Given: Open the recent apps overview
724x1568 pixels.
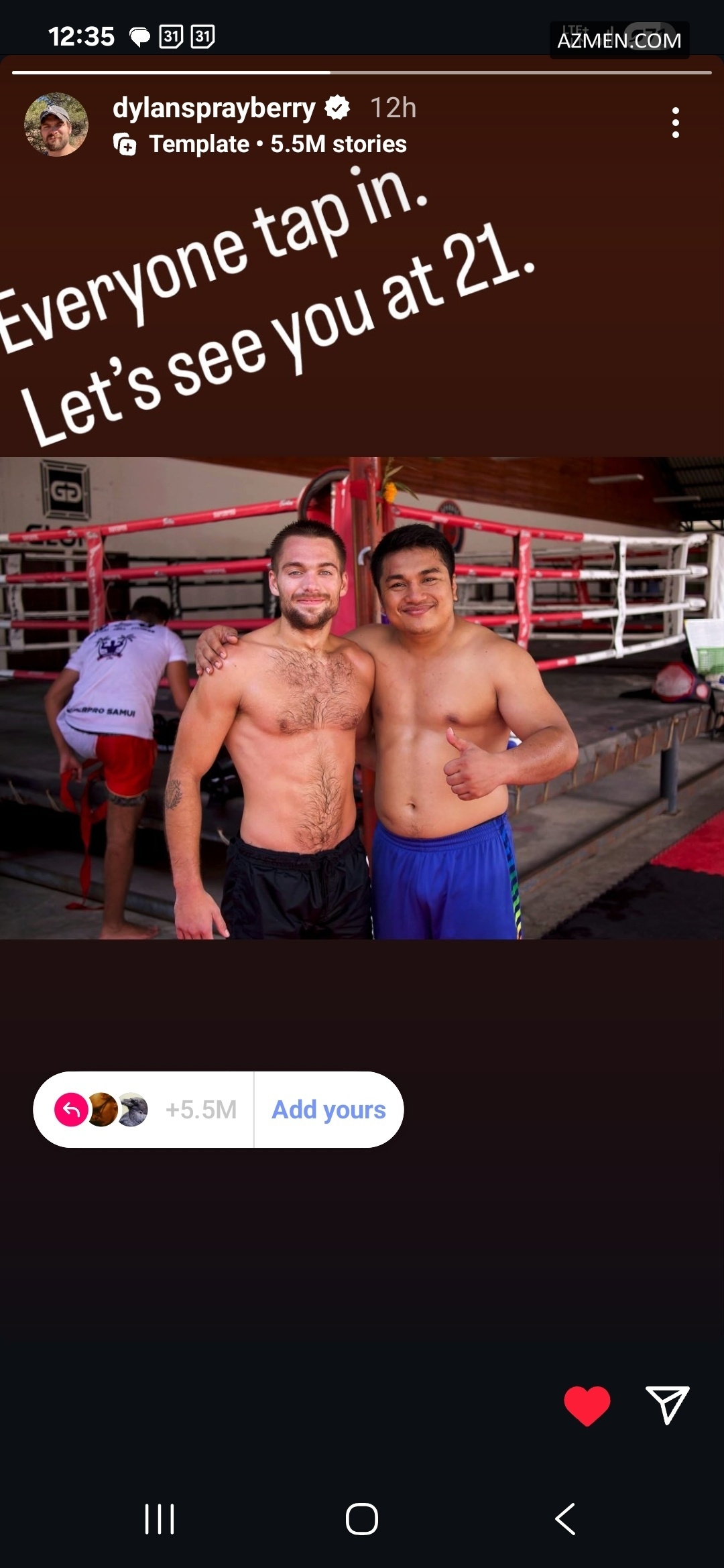Looking at the screenshot, I should click(x=160, y=1519).
